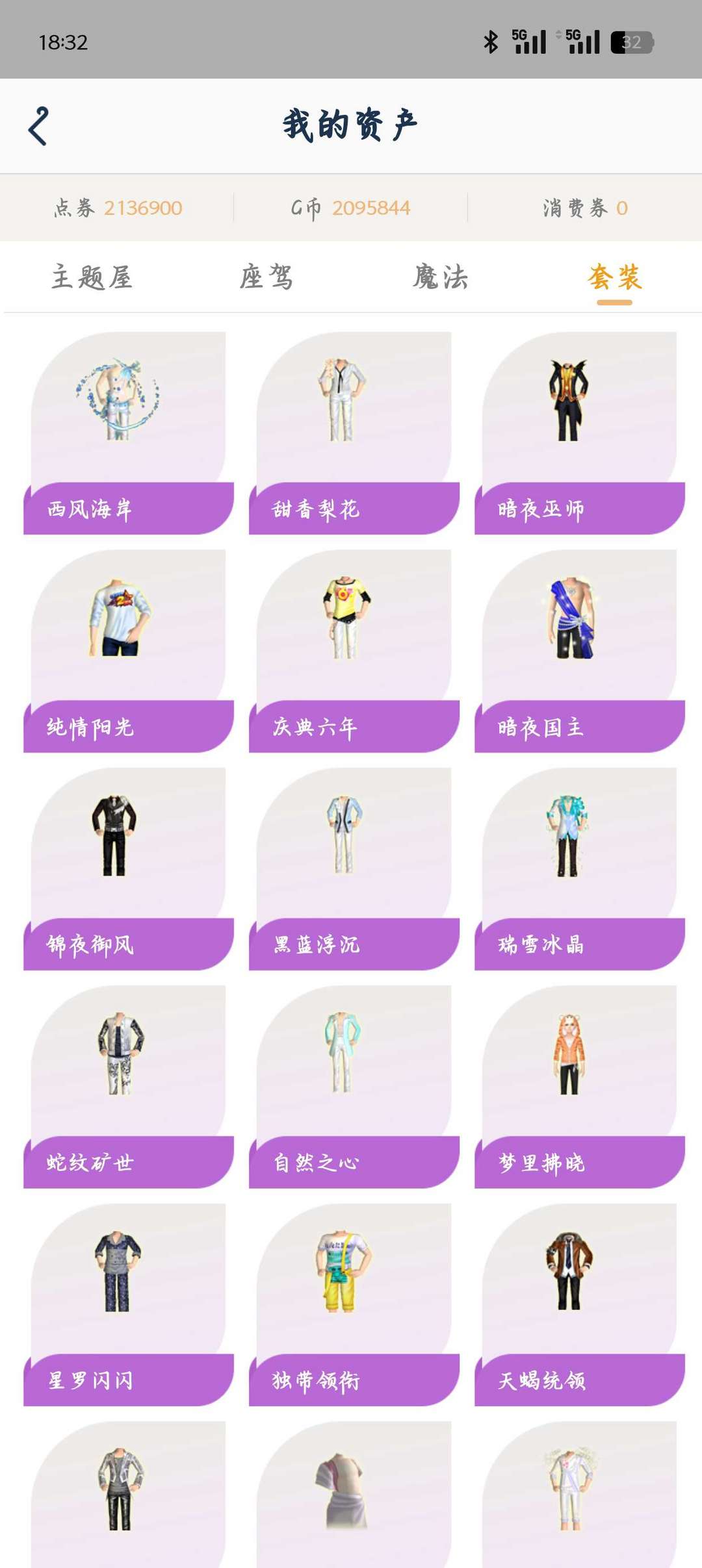Switch to the 座驾 tab
Screen dimensions: 702x1568
point(266,277)
